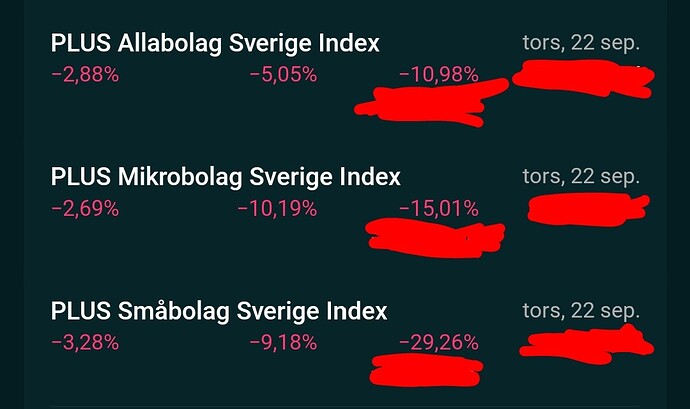The width and height of the screenshot is (690, 409).
Task: Open PLUS Mikrobolag Sverige Index
Action: (225, 178)
